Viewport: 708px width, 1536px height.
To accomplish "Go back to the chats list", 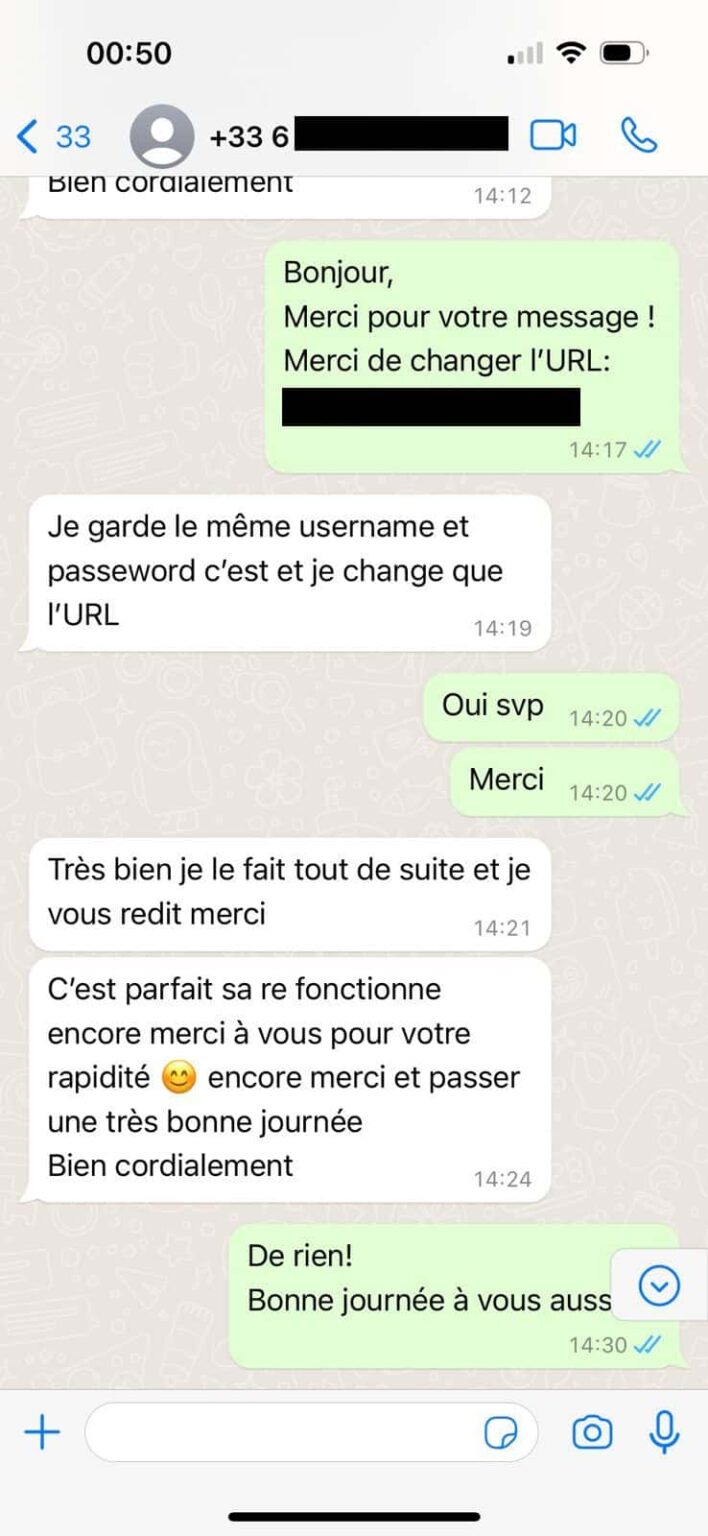I will point(52,135).
